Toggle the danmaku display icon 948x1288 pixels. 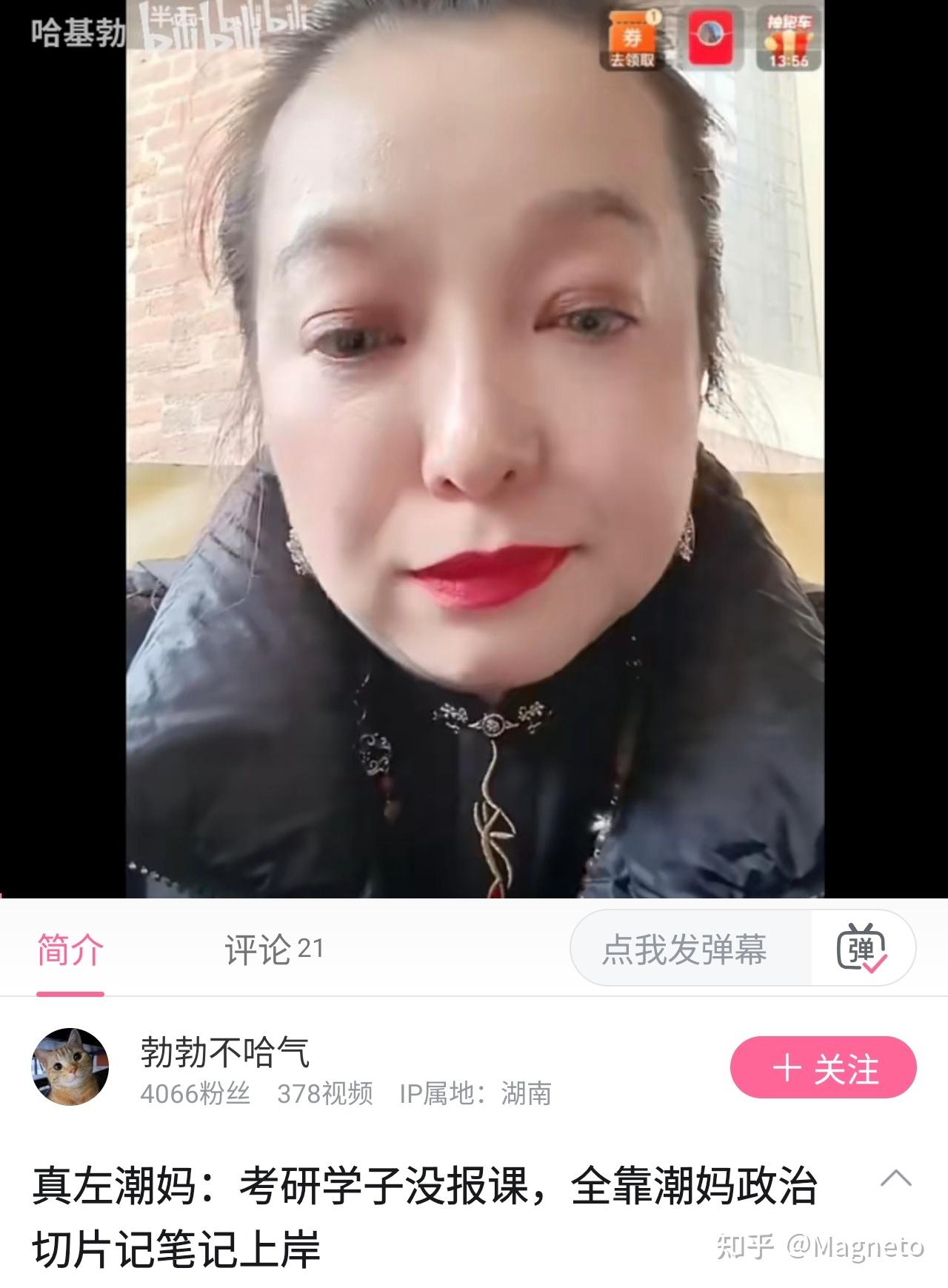pos(862,949)
